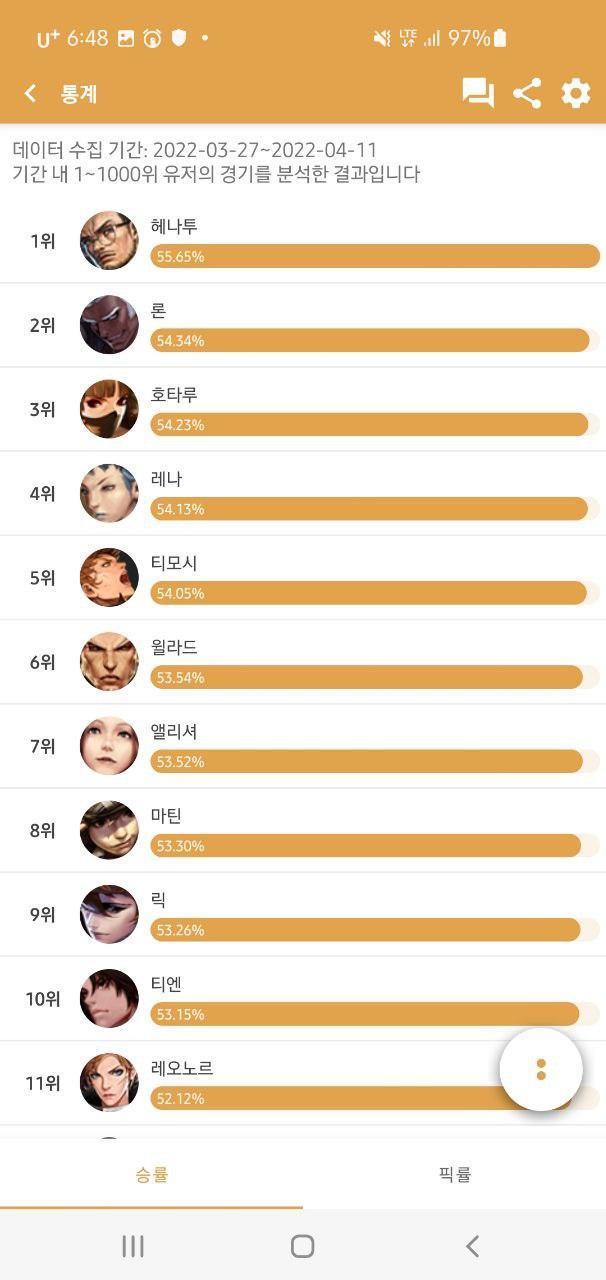Open the recent apps overview
The width and height of the screenshot is (606, 1280).
[x=132, y=1245]
